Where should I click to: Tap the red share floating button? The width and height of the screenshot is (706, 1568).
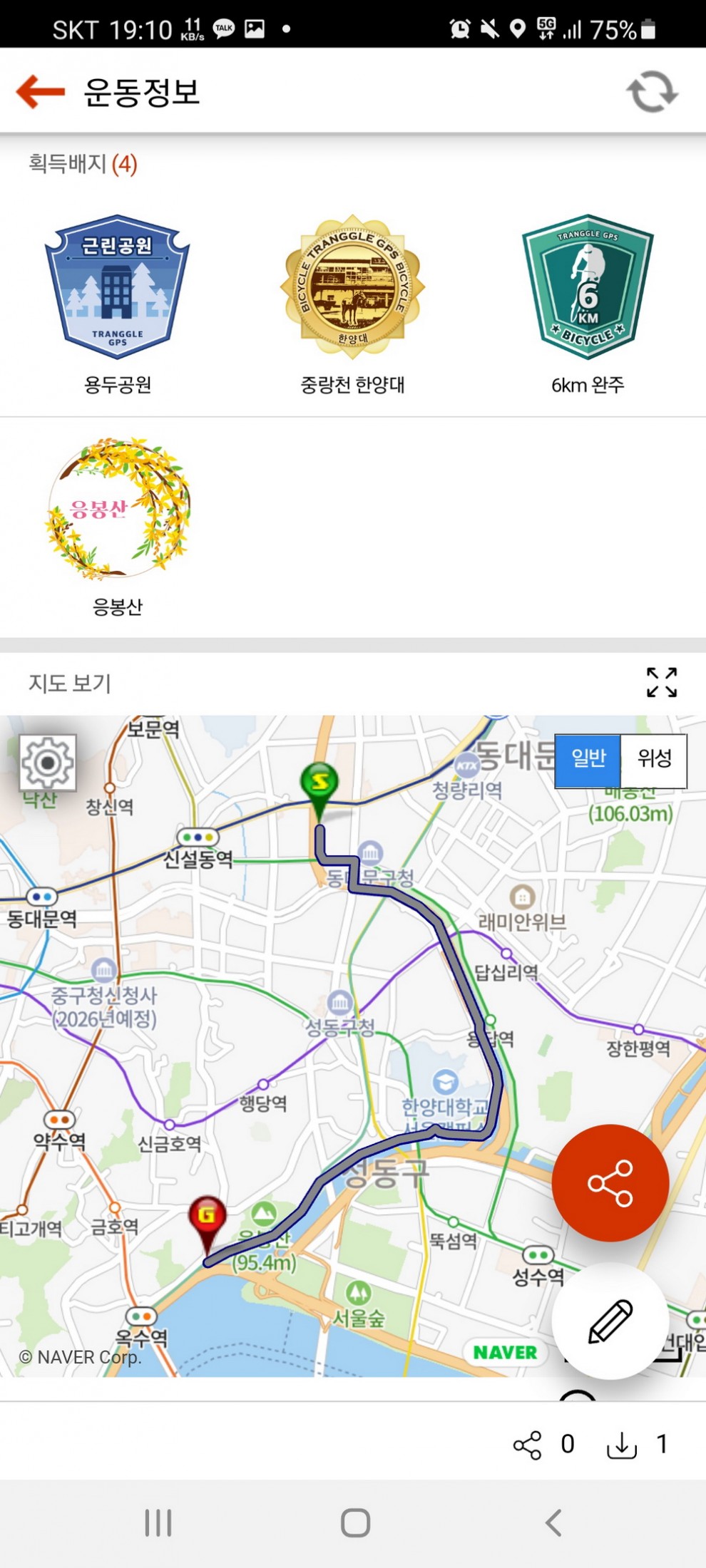tap(610, 1183)
